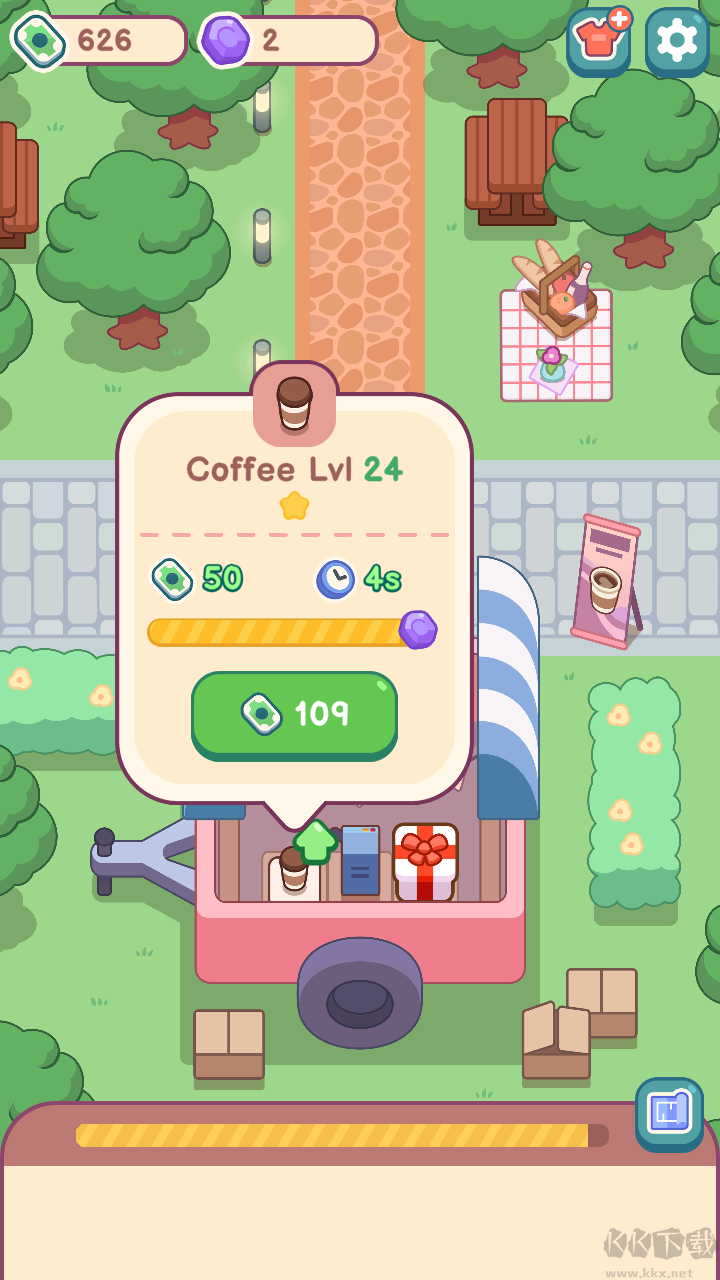Tap the red ribbon gift box
Screen dimensions: 720x1280
coord(425,861)
